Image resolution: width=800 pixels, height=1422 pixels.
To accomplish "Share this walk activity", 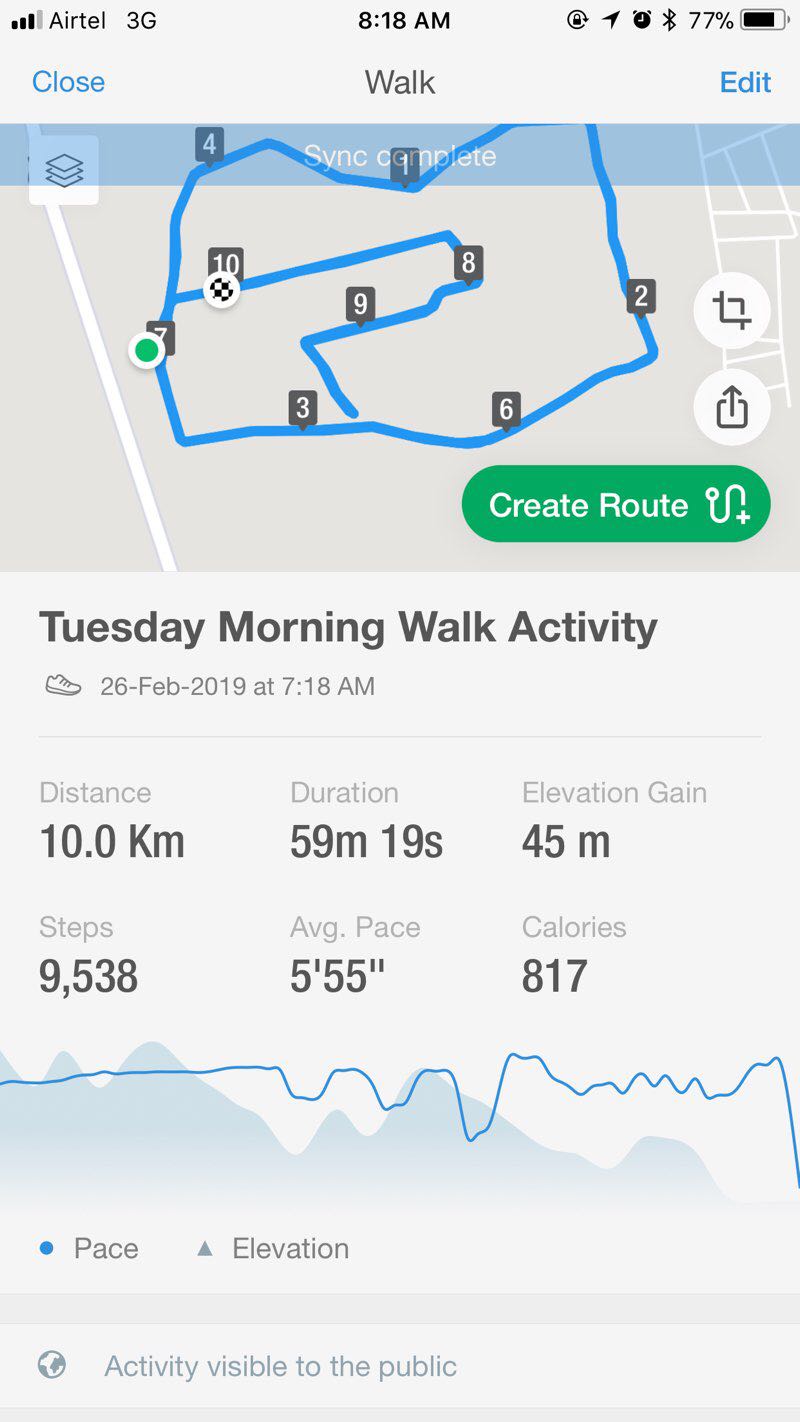I will 732,407.
